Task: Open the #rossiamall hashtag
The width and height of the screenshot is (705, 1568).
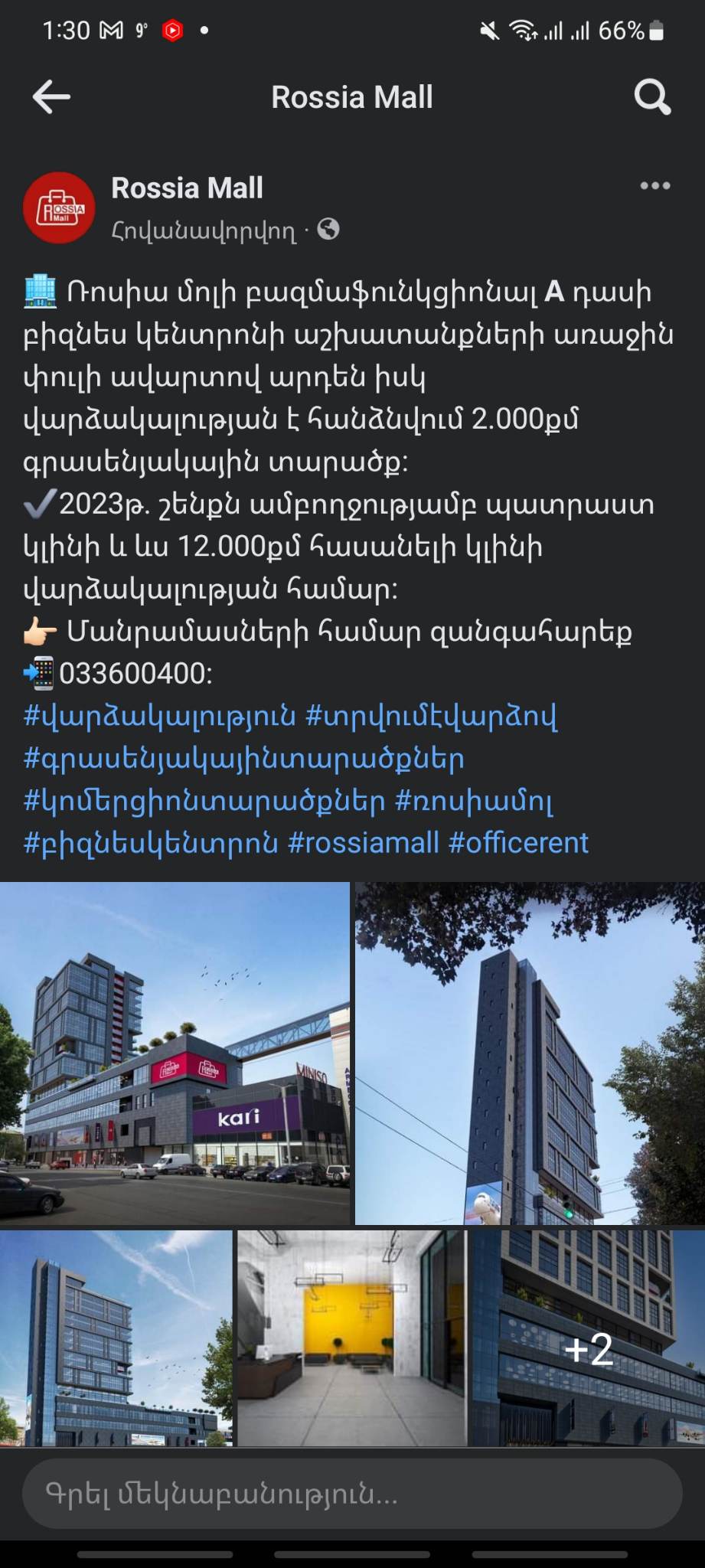Action: (x=363, y=843)
